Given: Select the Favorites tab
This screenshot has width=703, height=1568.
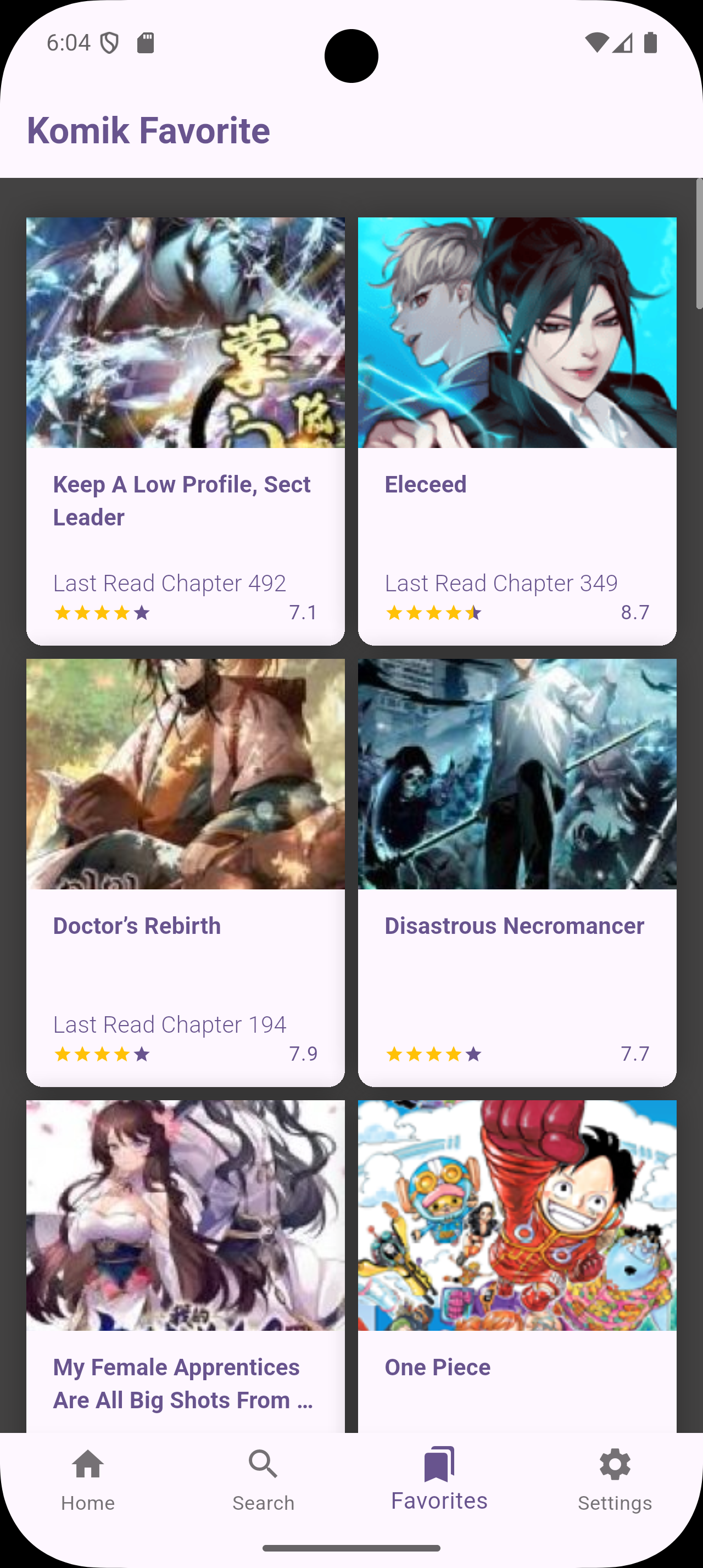Looking at the screenshot, I should pyautogui.click(x=439, y=1479).
